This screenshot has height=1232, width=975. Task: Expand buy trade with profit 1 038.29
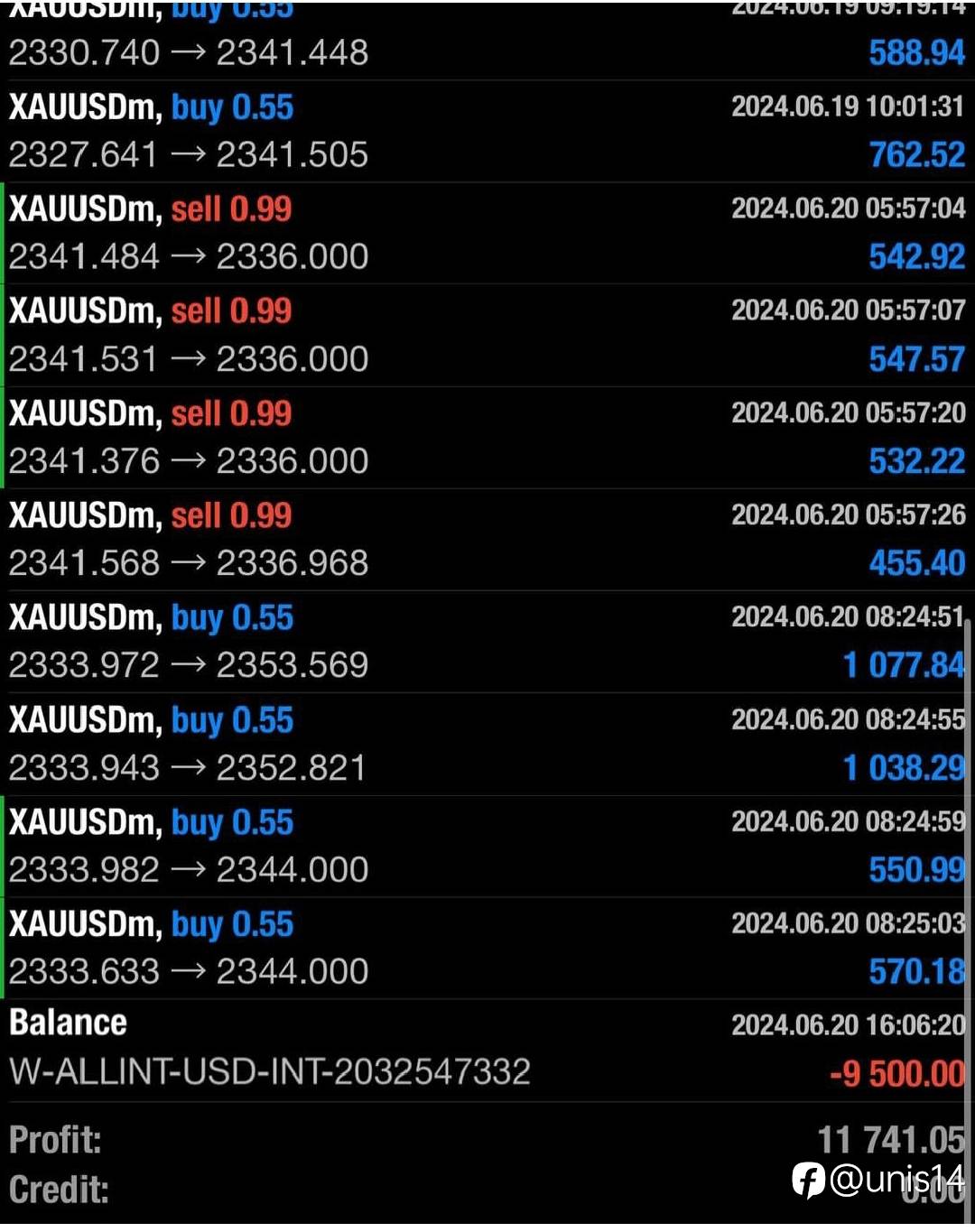coord(487,743)
